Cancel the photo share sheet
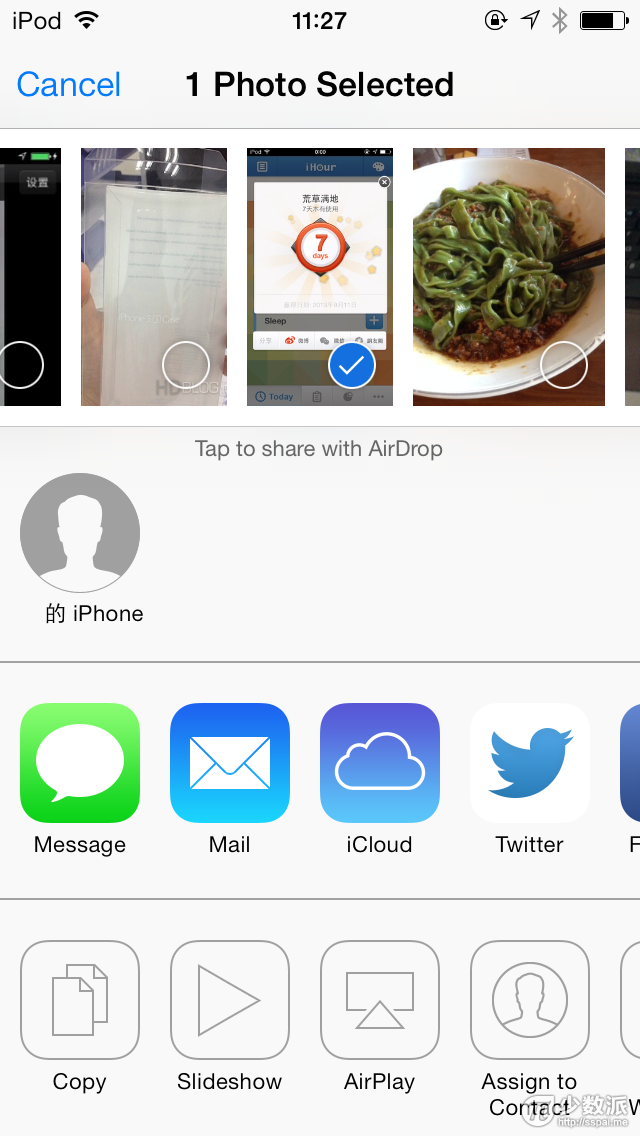The image size is (640, 1136). 68,85
